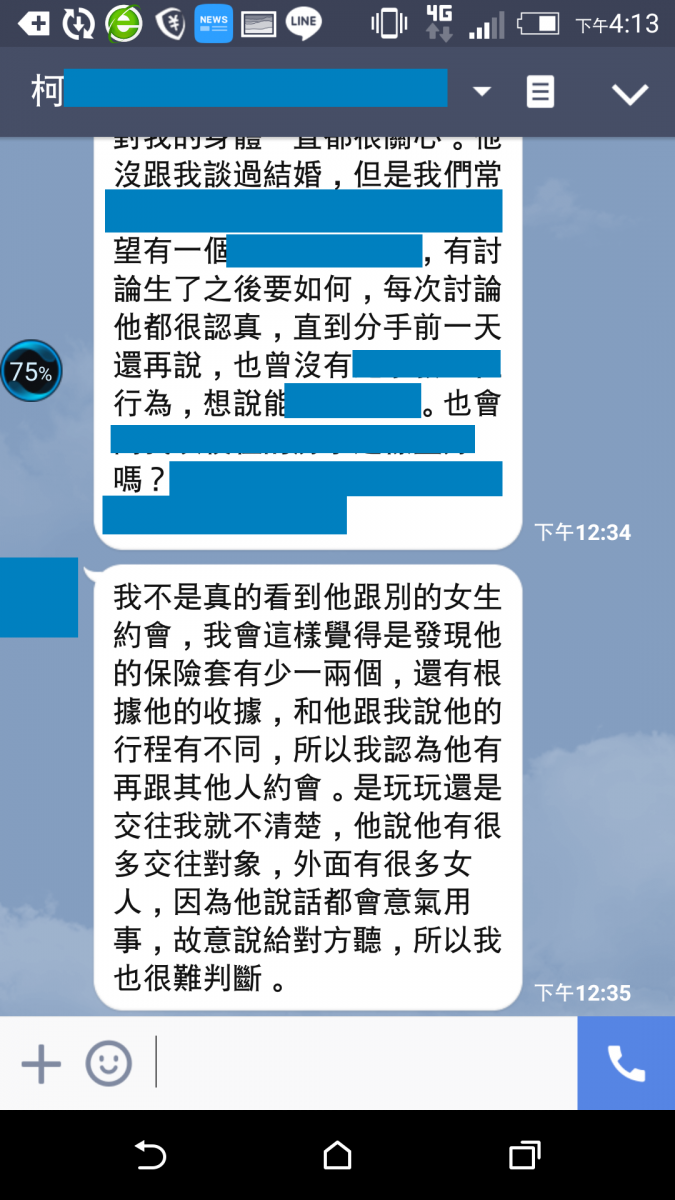Open the chat options chevron menu

pos(630,94)
